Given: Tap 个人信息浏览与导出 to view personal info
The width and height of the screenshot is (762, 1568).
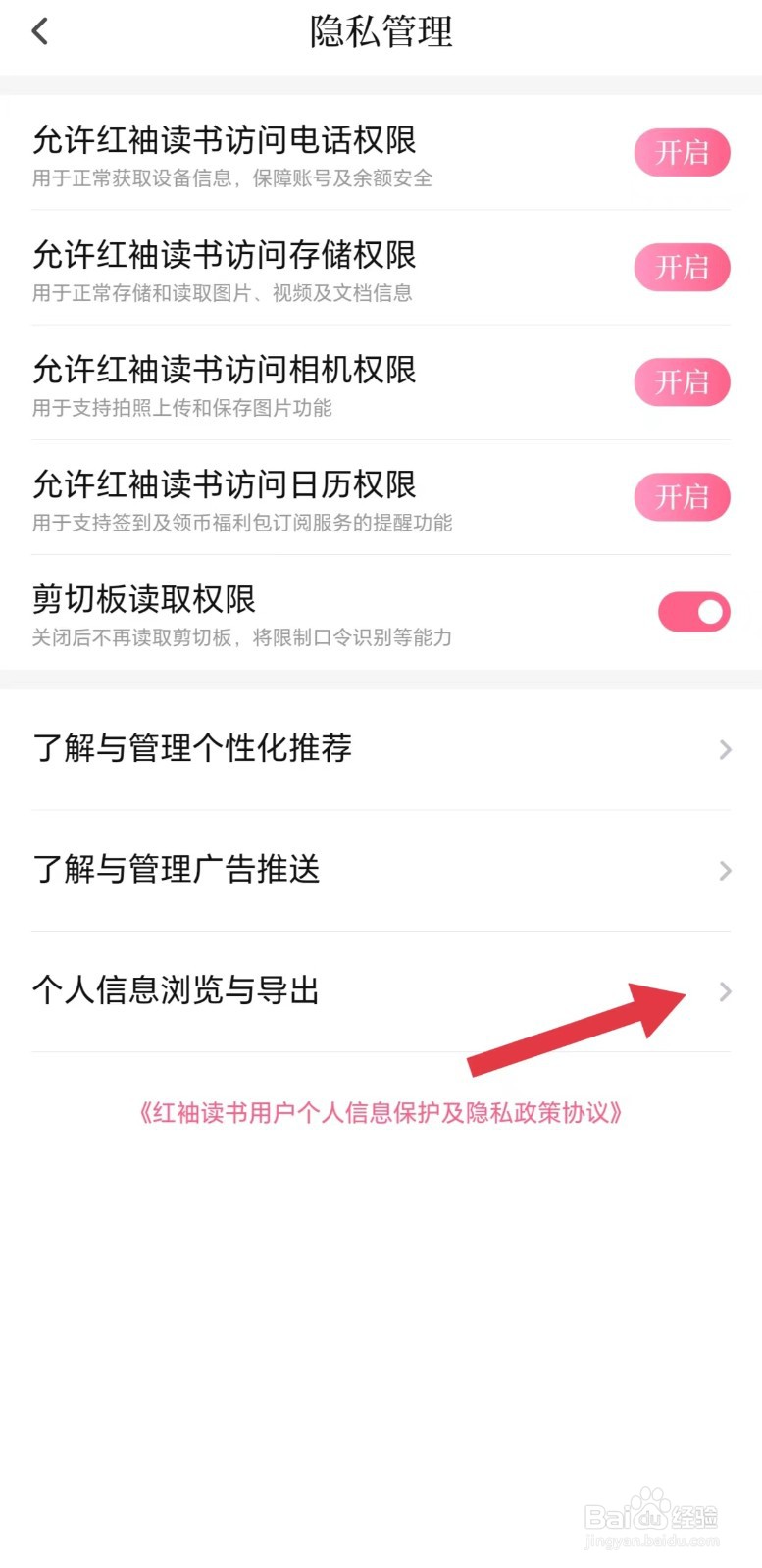Looking at the screenshot, I should click(176, 991).
